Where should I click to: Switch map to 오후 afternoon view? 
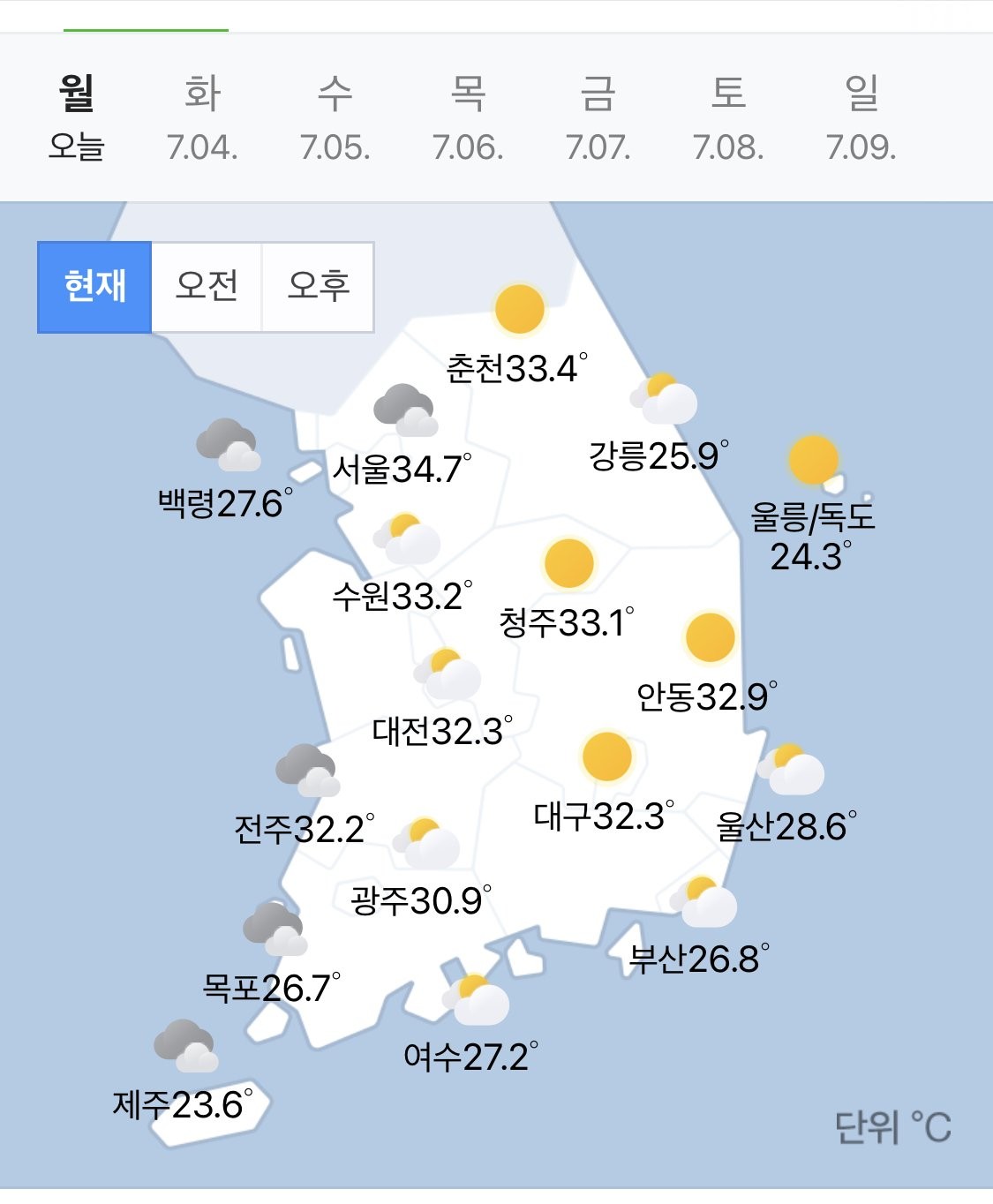(319, 287)
